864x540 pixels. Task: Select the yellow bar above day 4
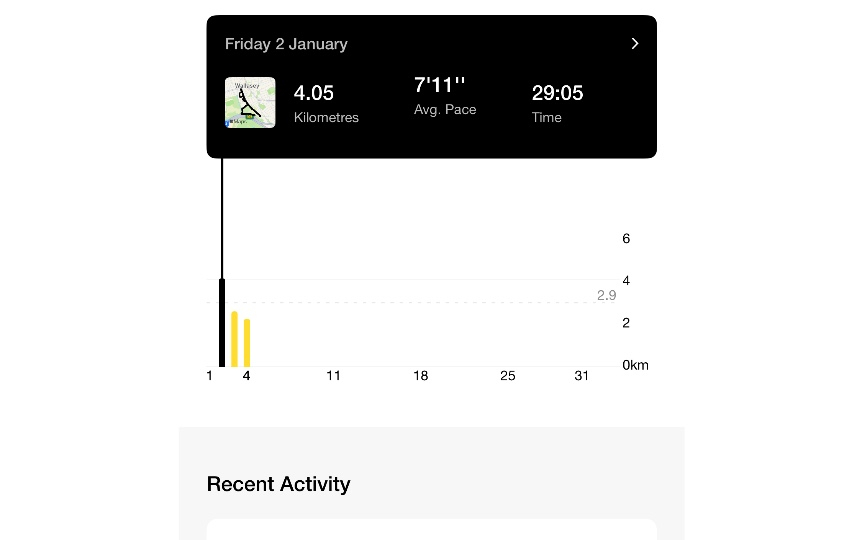pyautogui.click(x=247, y=343)
